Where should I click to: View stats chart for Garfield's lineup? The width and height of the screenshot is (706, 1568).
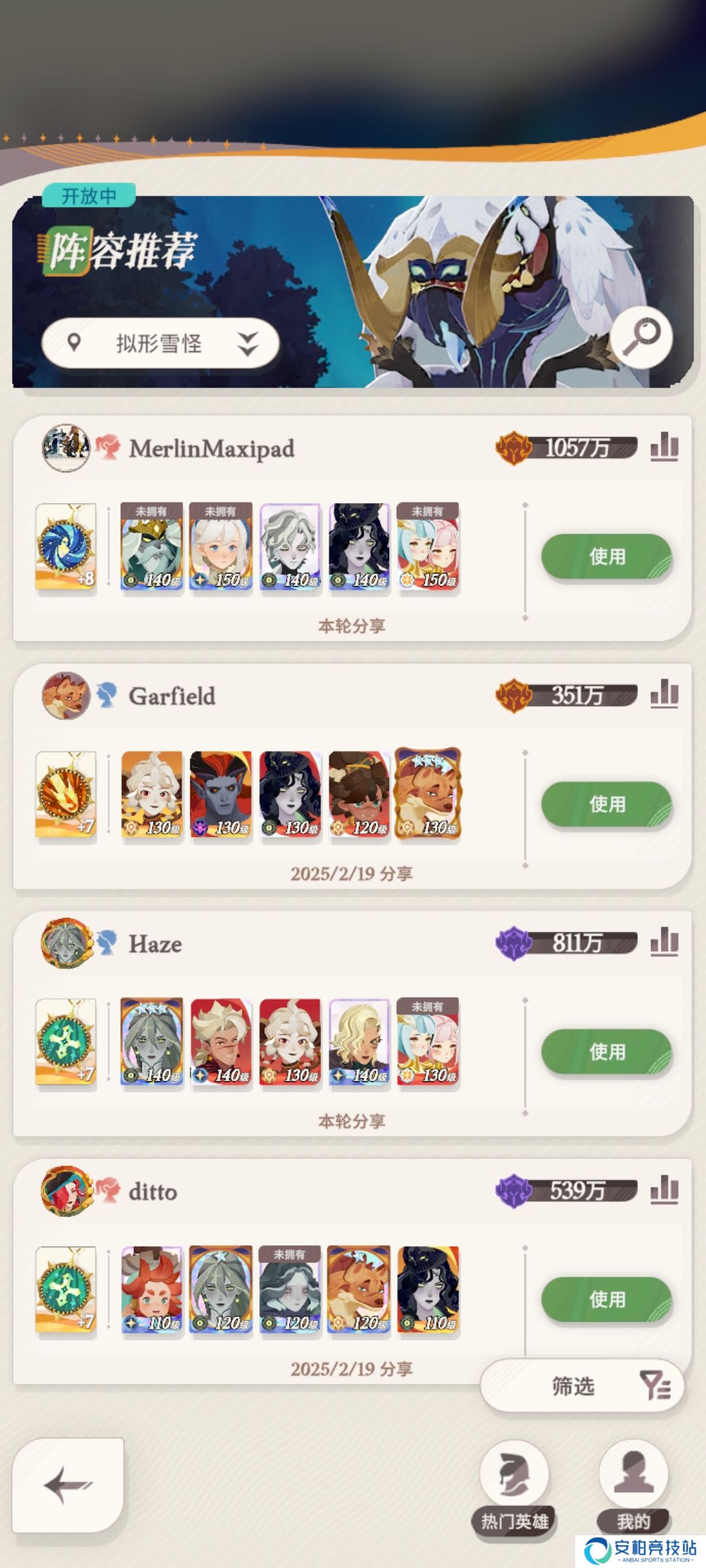(664, 694)
